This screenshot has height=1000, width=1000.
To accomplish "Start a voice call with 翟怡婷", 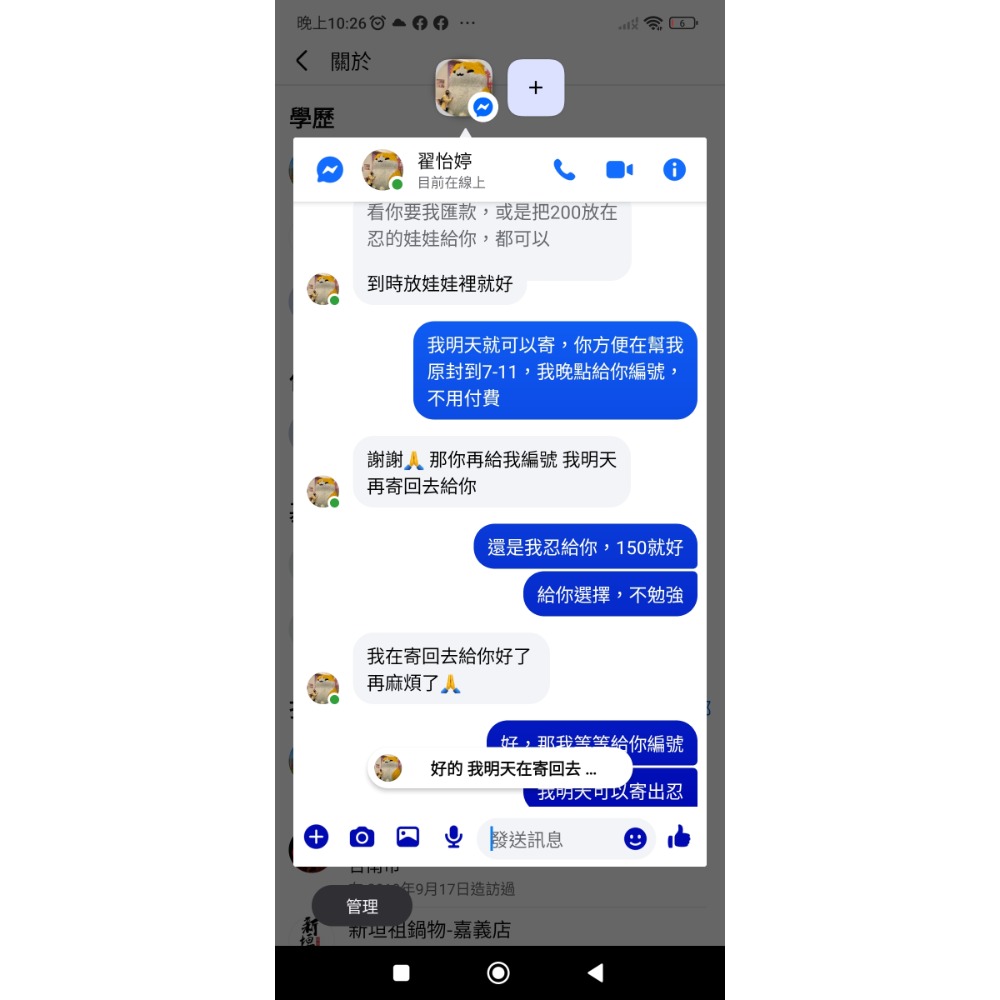I will point(564,170).
